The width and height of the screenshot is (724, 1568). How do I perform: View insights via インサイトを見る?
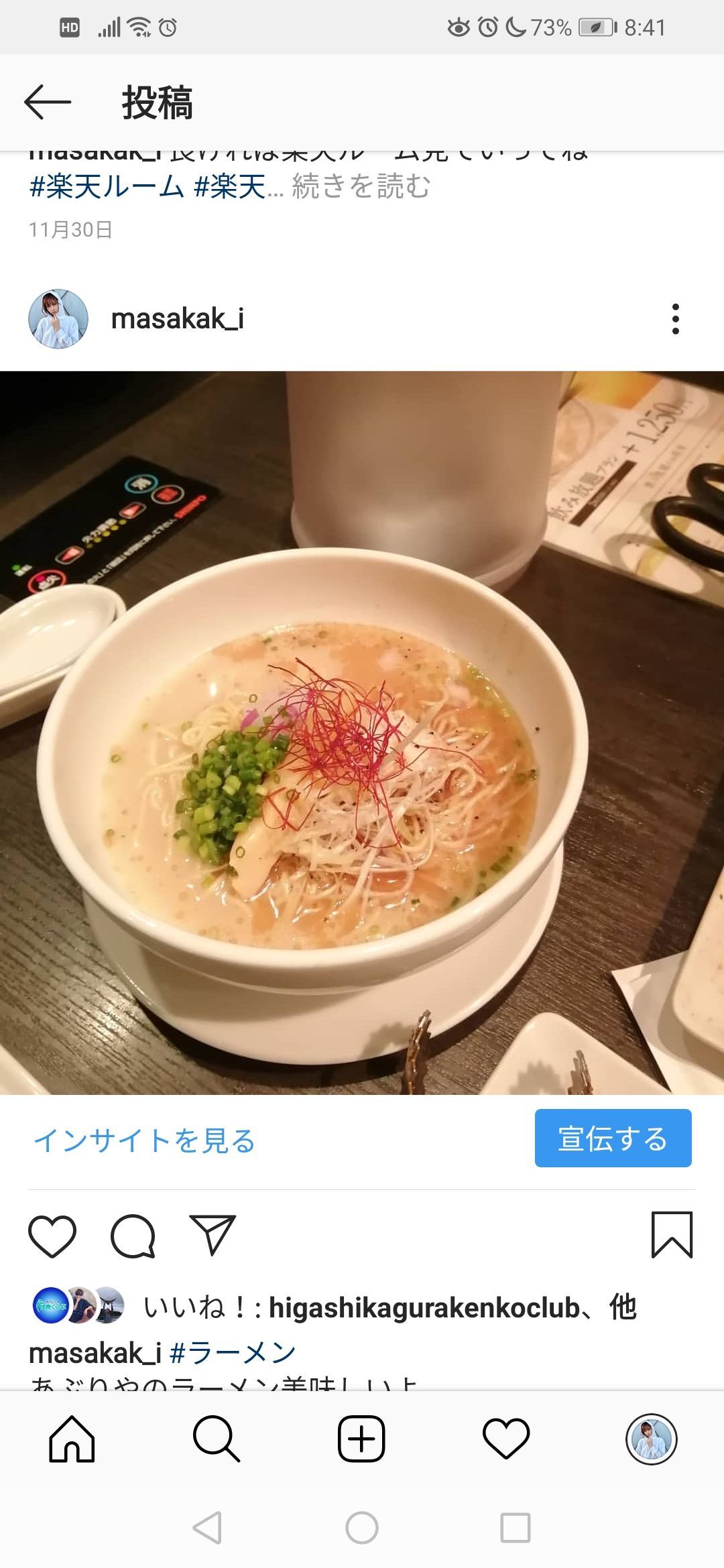(145, 1140)
